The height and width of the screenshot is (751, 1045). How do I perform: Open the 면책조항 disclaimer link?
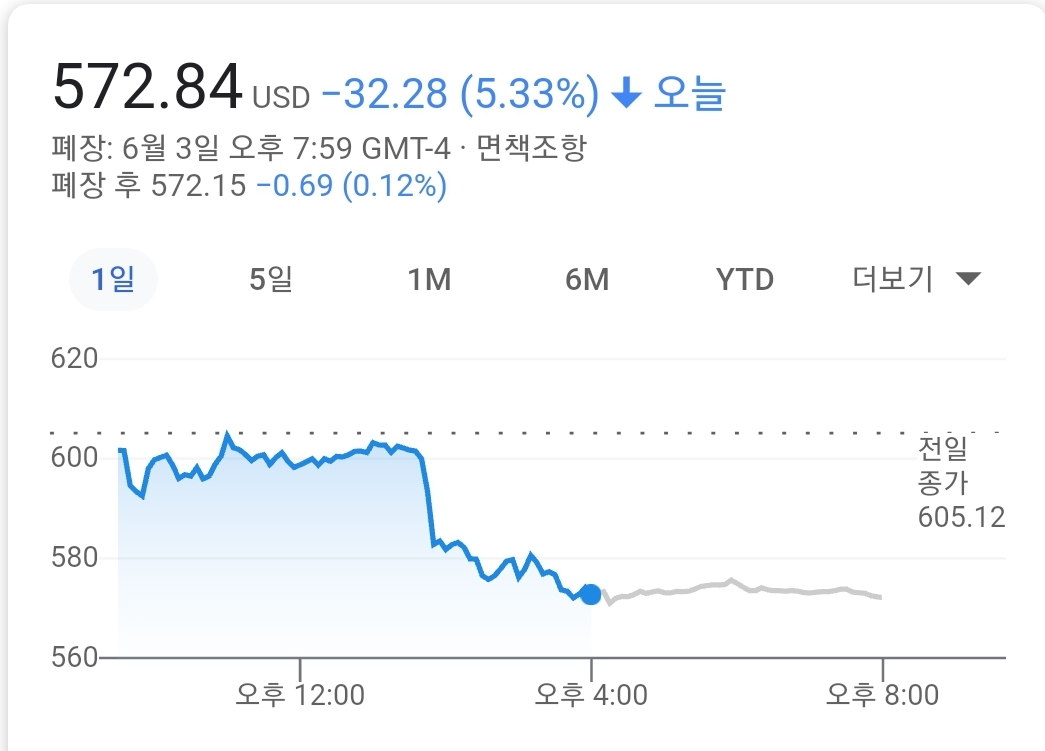(531, 149)
